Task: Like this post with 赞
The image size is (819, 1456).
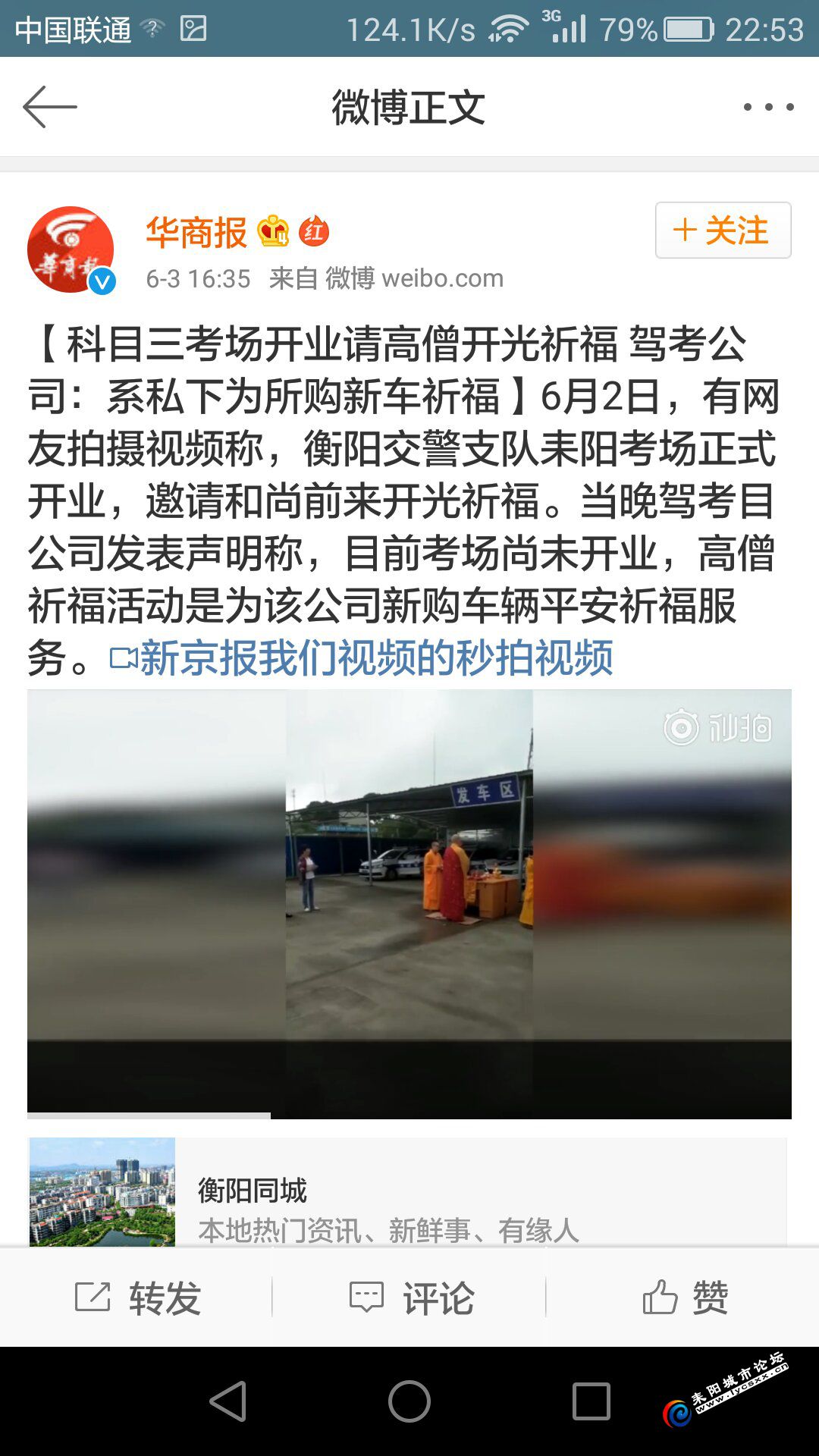Action: click(x=685, y=1298)
